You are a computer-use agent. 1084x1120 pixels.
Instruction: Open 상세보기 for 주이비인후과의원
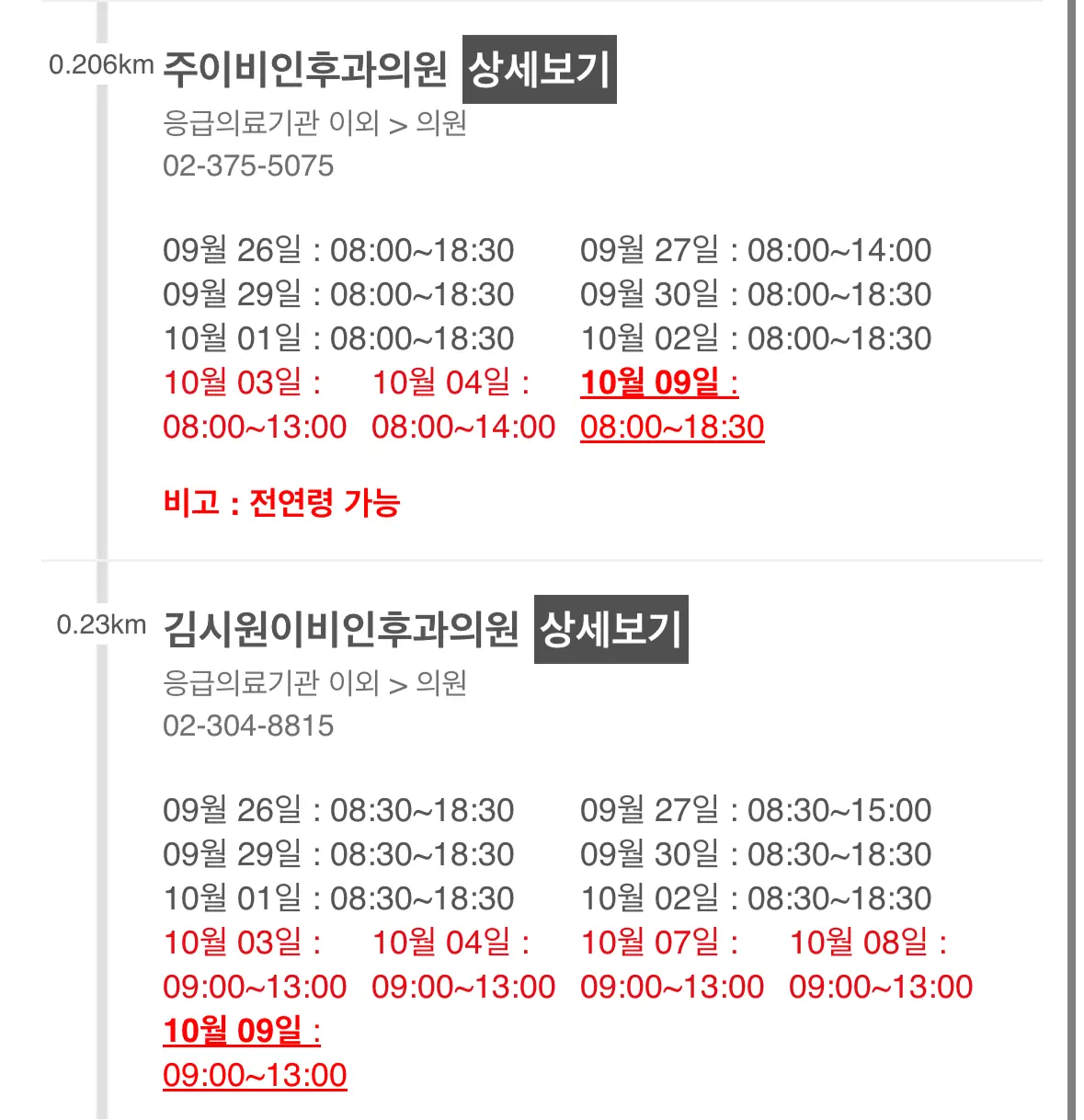pyautogui.click(x=539, y=70)
